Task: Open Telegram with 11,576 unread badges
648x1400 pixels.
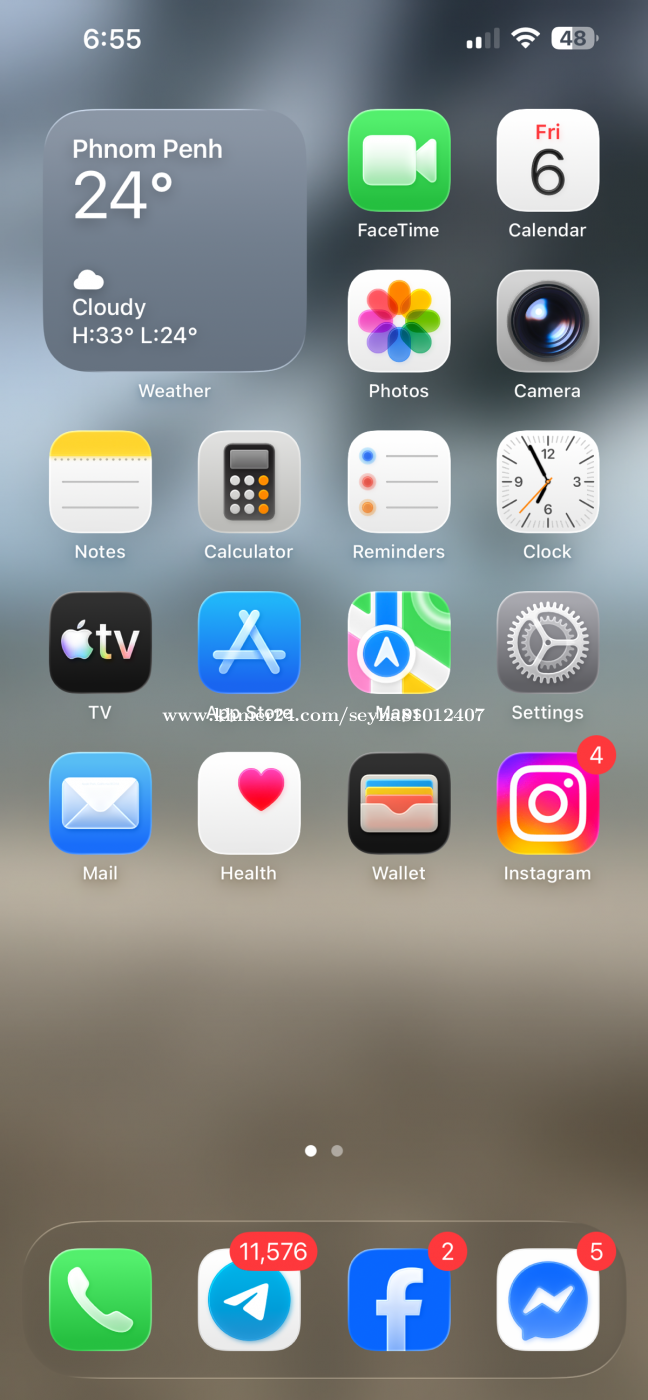Action: [x=249, y=1299]
